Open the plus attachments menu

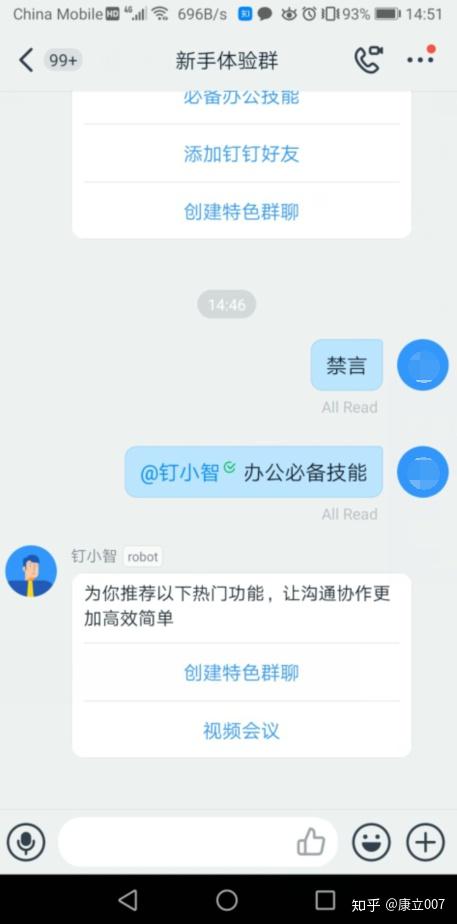pos(426,842)
